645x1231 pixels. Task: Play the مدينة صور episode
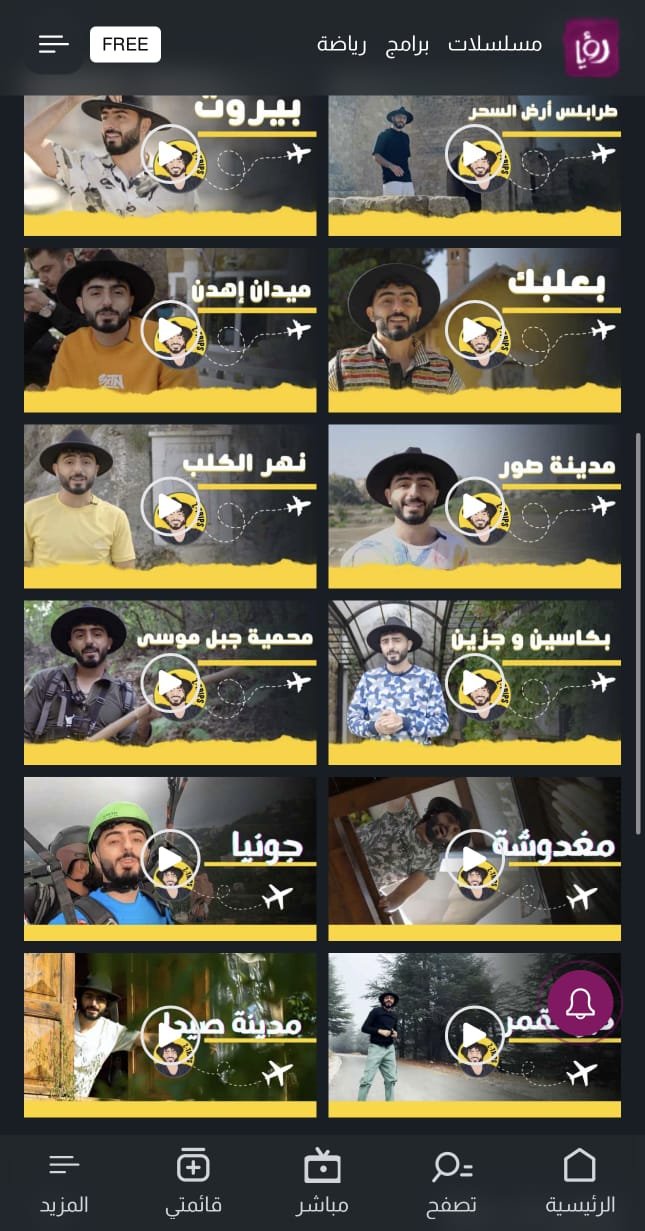pos(474,506)
